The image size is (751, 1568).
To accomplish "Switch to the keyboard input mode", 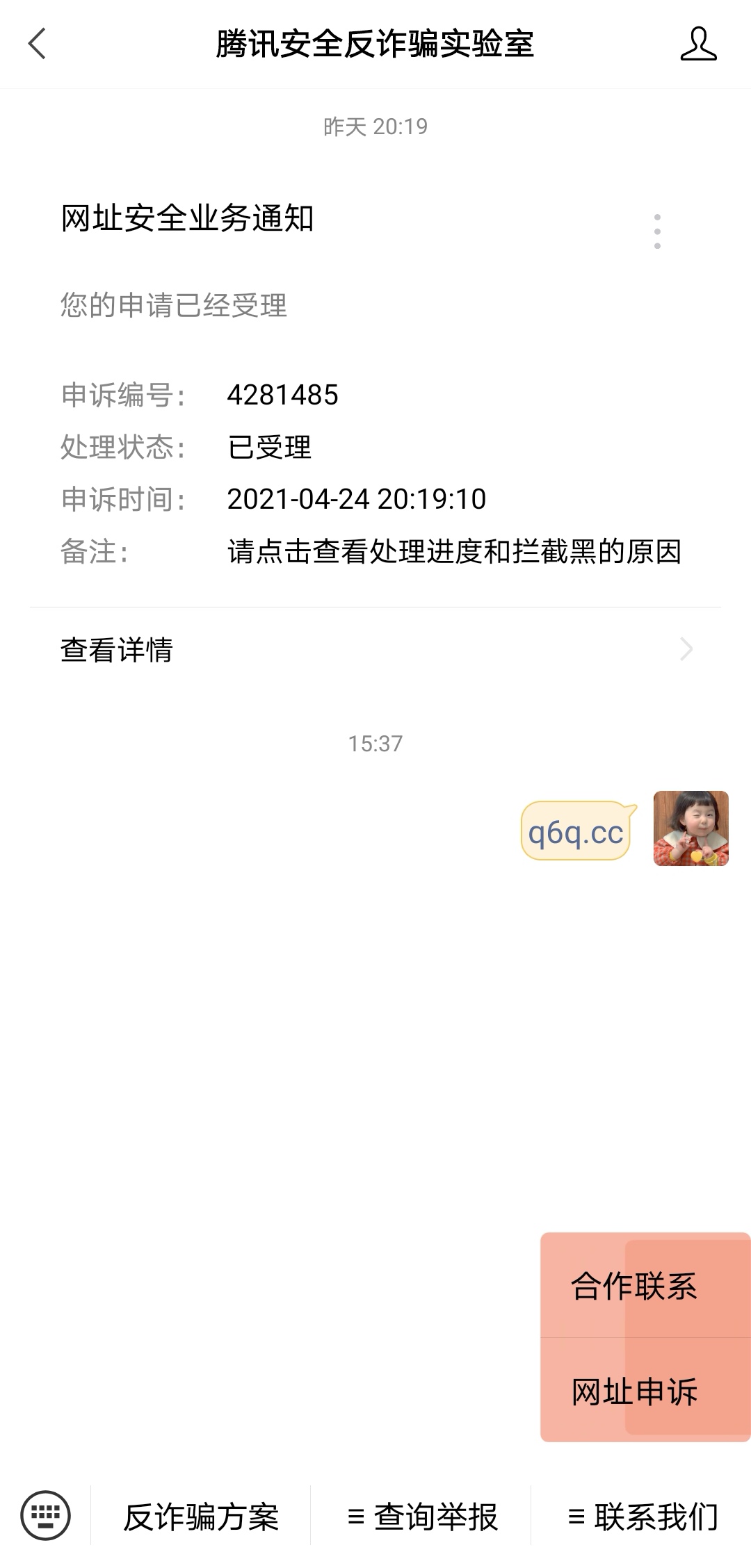I will tap(45, 1515).
